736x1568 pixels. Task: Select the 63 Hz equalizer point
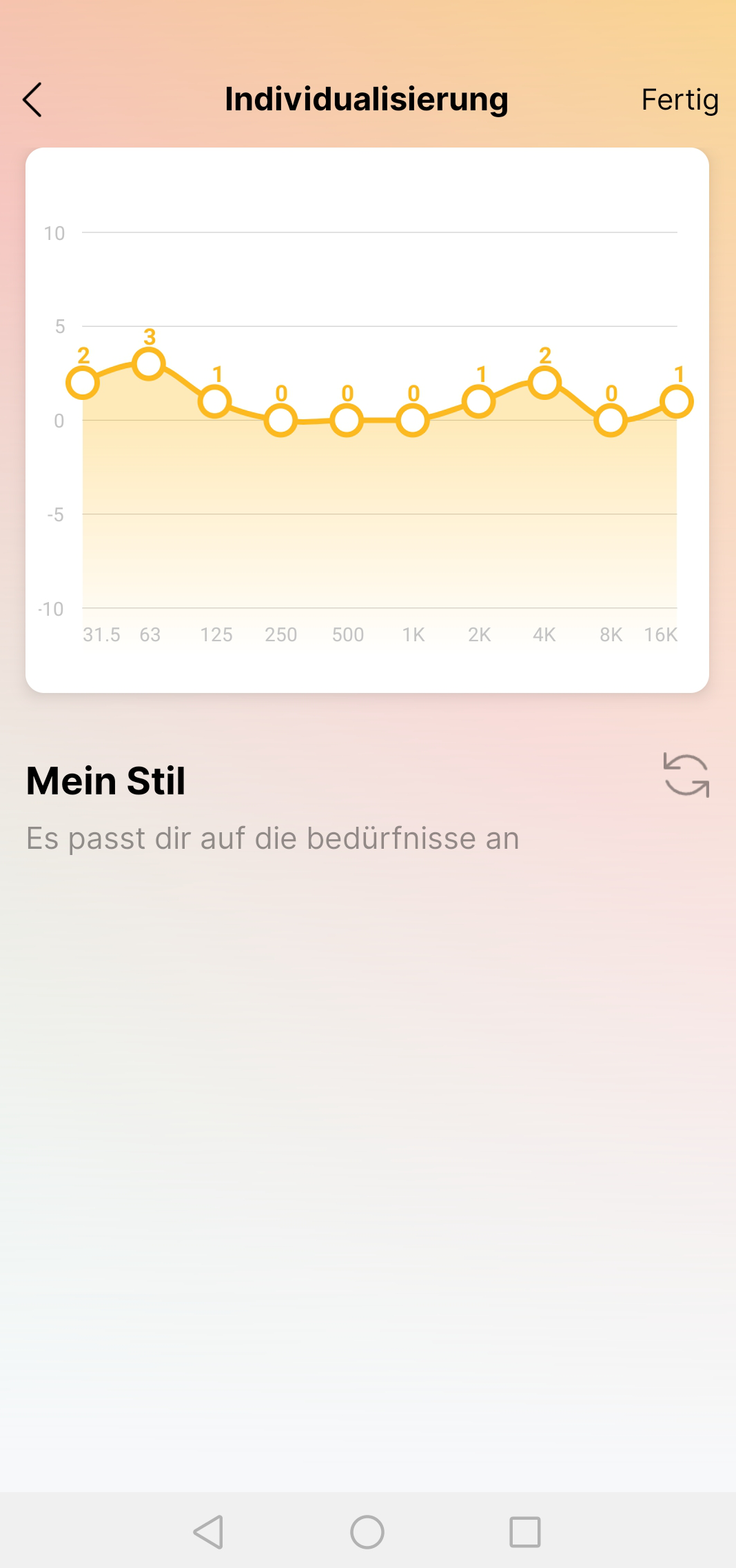(149, 364)
